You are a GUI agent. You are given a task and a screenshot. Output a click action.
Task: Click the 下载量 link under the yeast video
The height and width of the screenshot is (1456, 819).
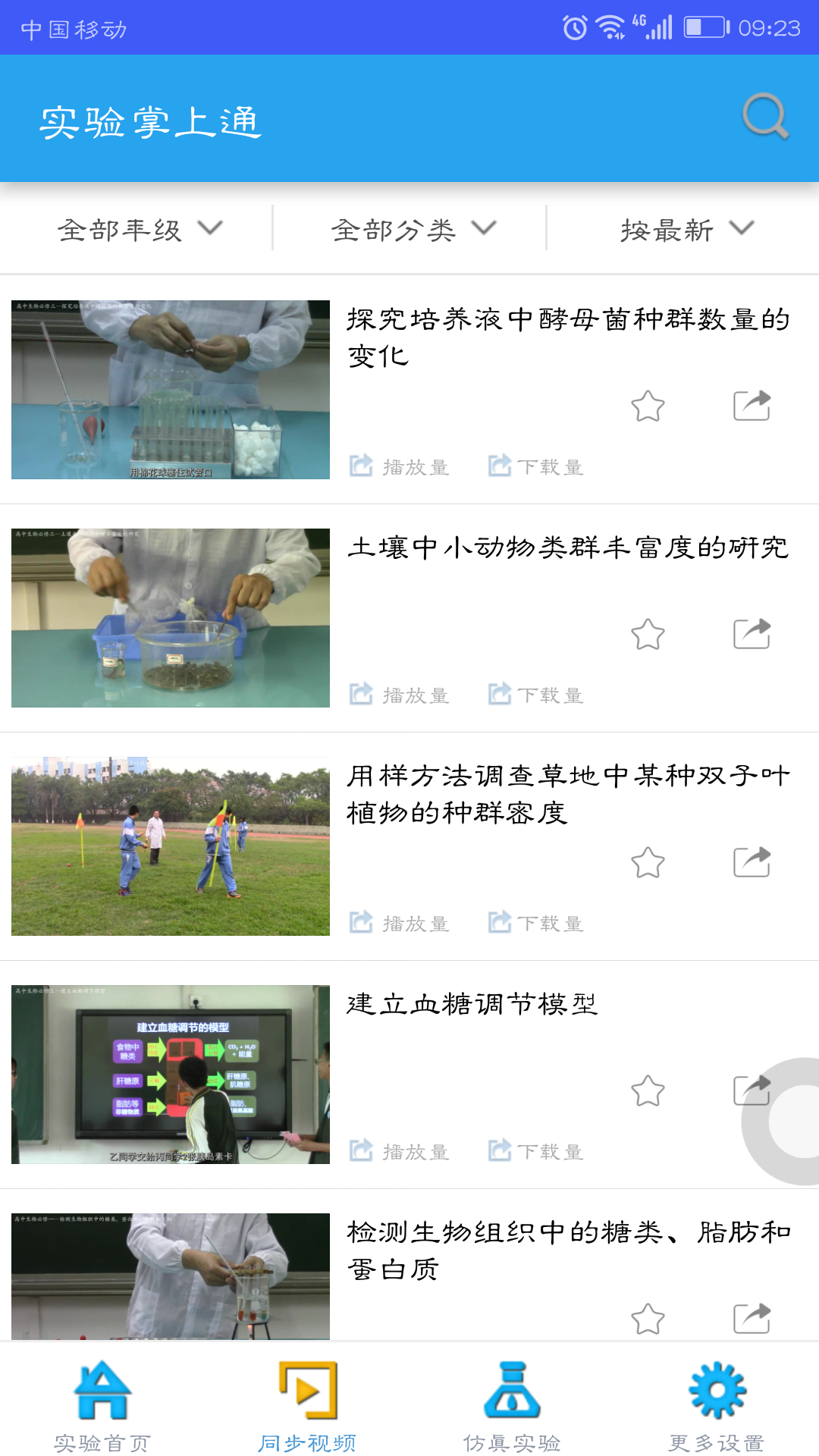[x=550, y=466]
